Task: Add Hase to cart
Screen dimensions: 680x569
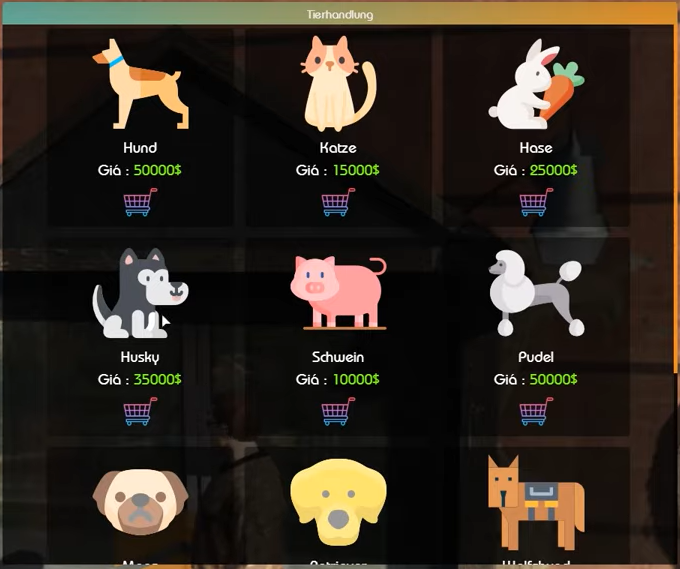Action: pos(536,203)
